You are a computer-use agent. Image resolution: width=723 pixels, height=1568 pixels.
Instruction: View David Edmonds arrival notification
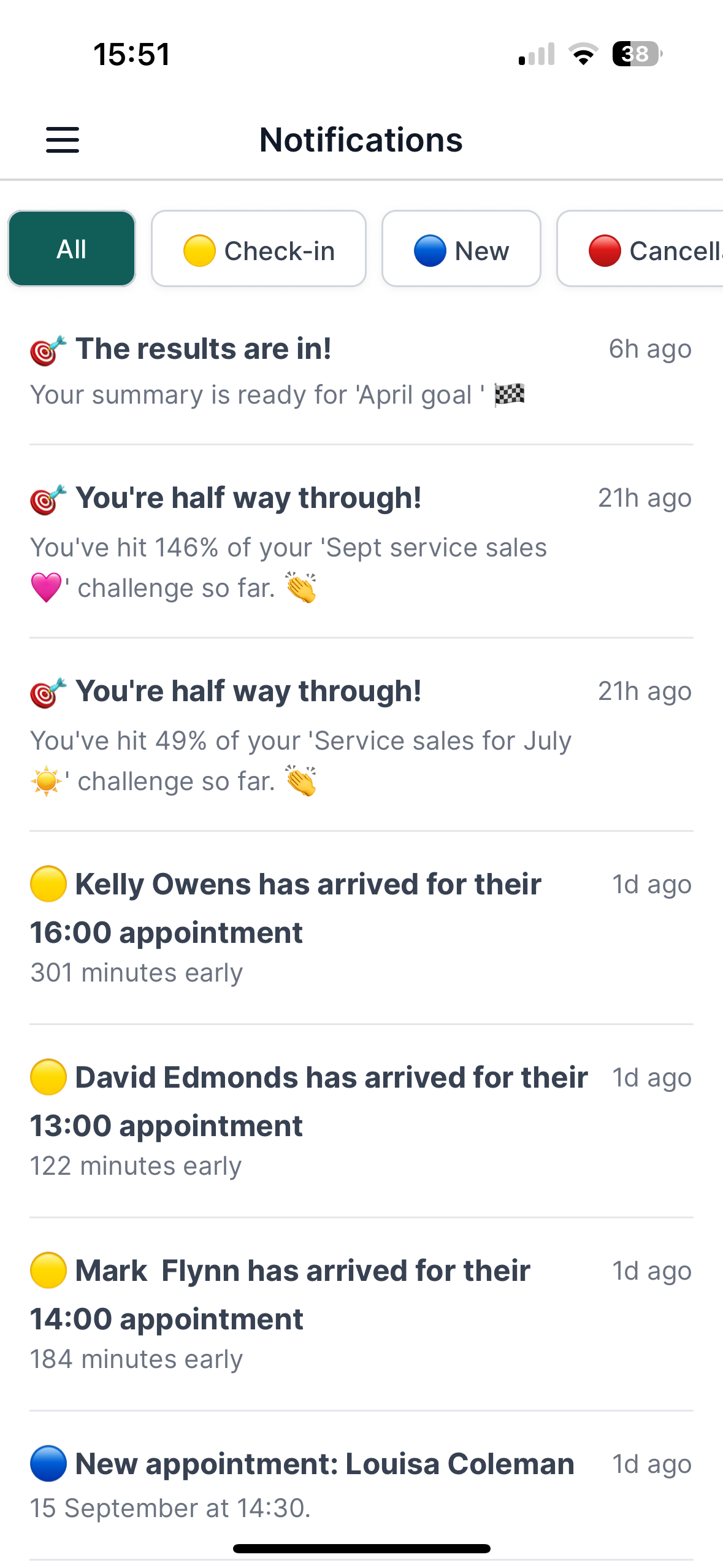point(361,1121)
